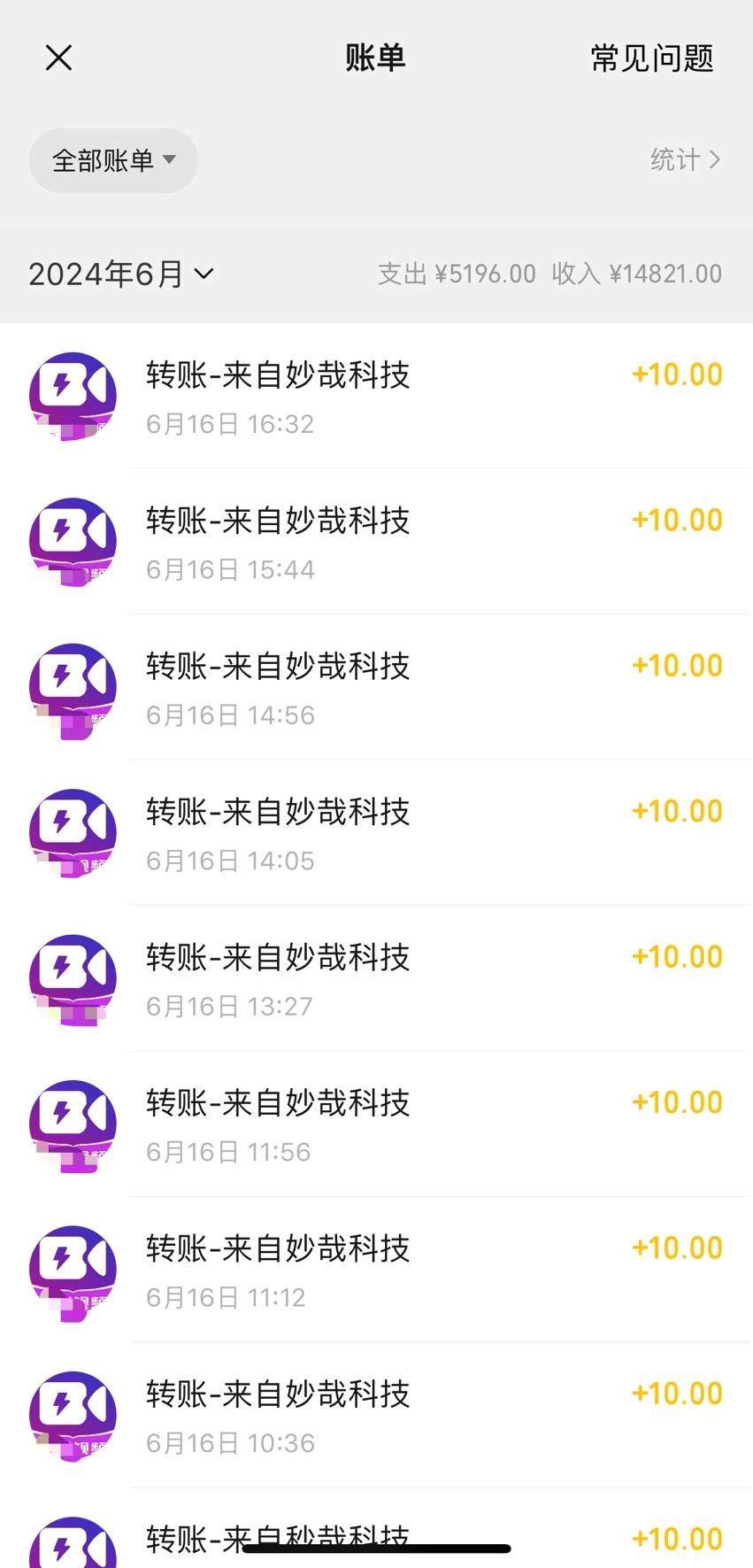The height and width of the screenshot is (1568, 753).
Task: Show details for 6月16日 10:36 transfer
Action: [376, 1416]
